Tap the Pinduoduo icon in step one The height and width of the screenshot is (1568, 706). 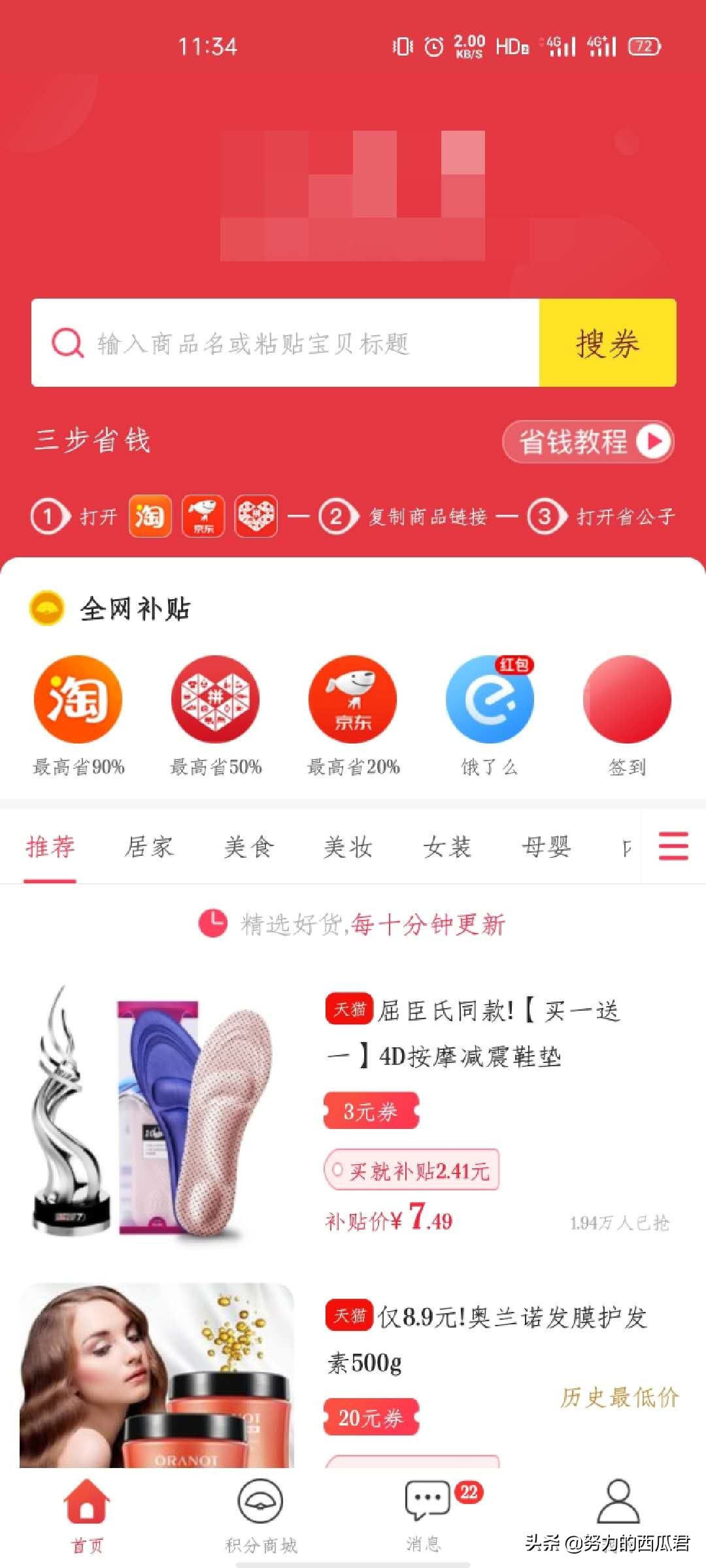tap(256, 515)
